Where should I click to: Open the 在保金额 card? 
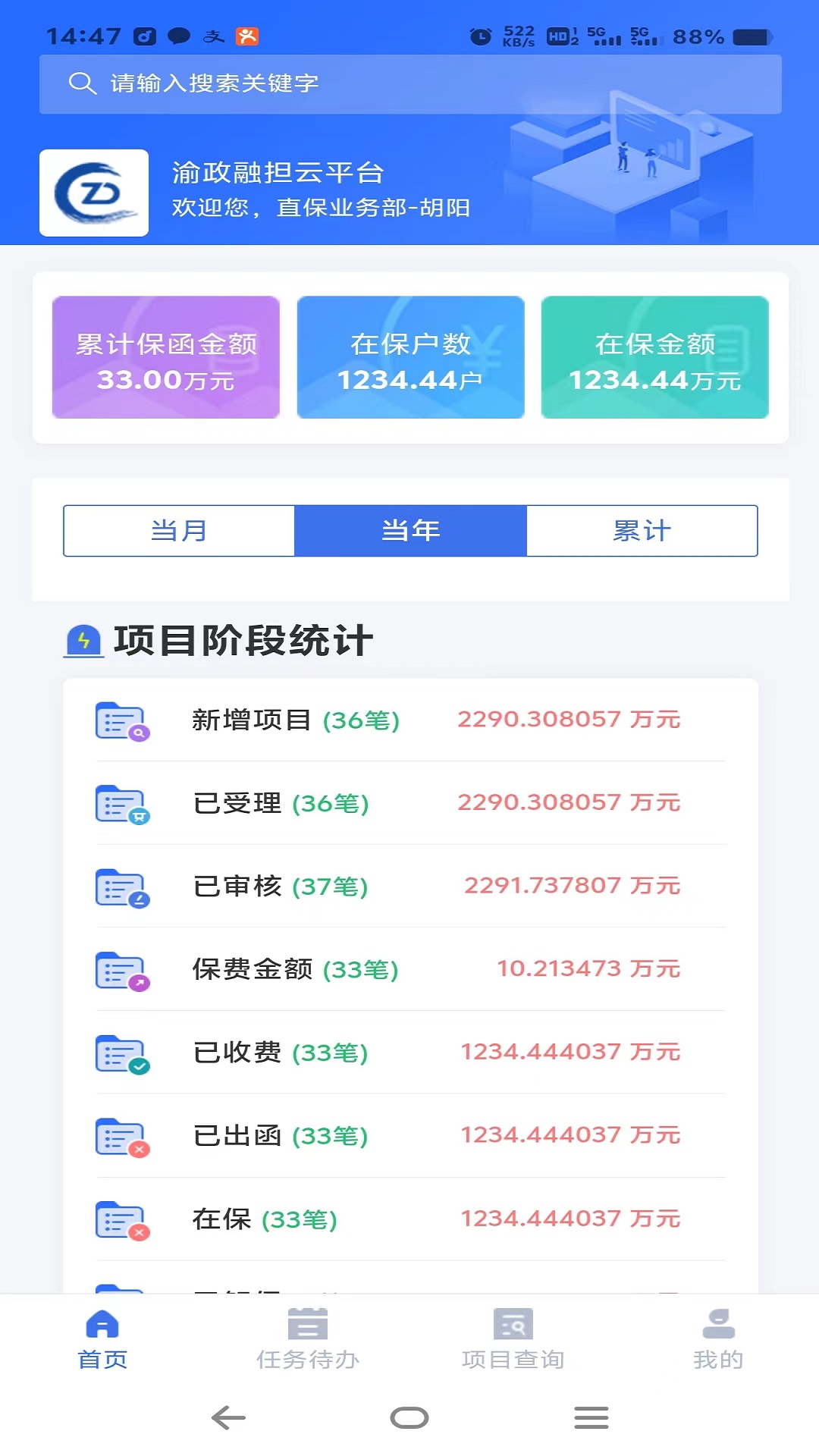coord(654,357)
